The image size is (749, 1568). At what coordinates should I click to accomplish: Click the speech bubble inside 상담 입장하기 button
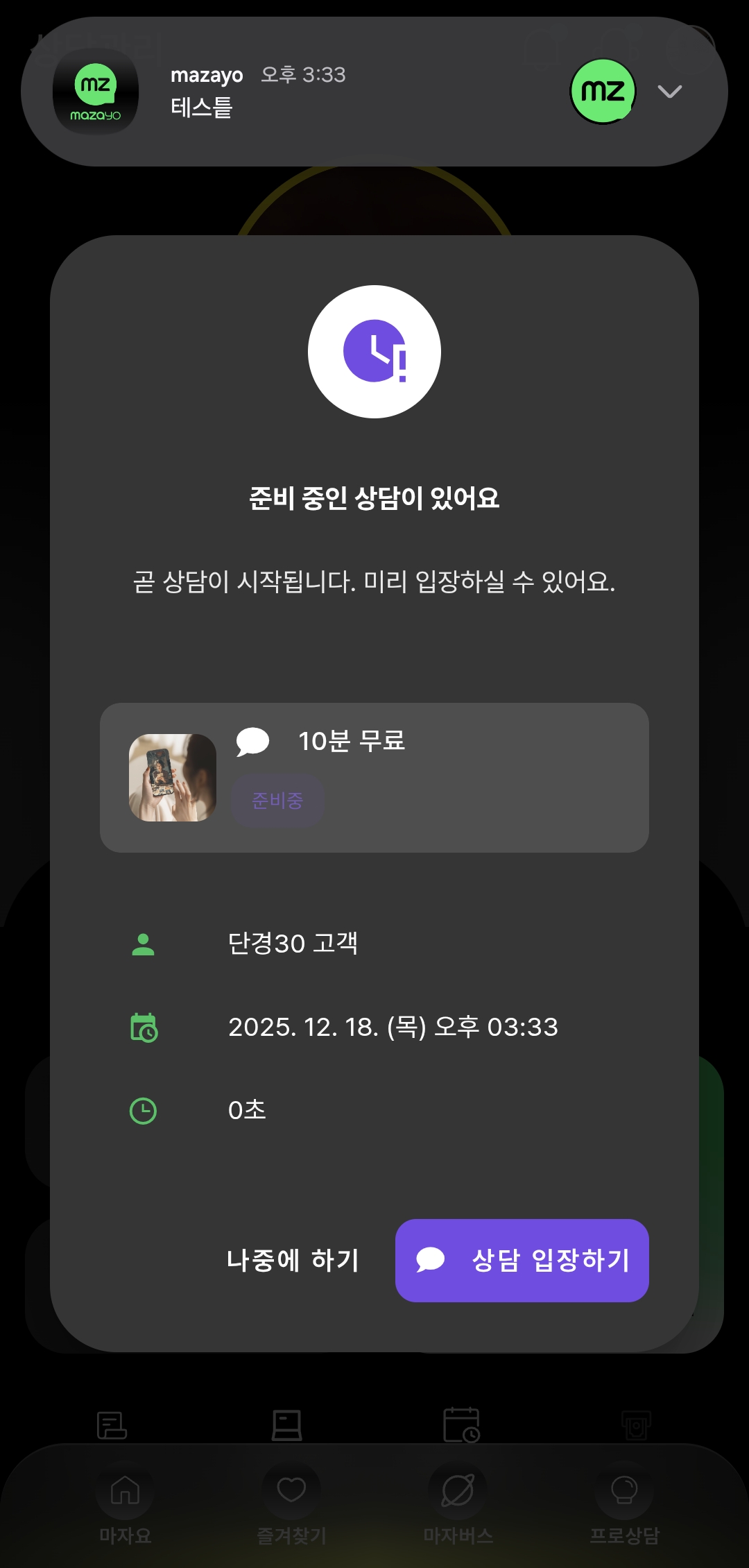coord(431,1260)
